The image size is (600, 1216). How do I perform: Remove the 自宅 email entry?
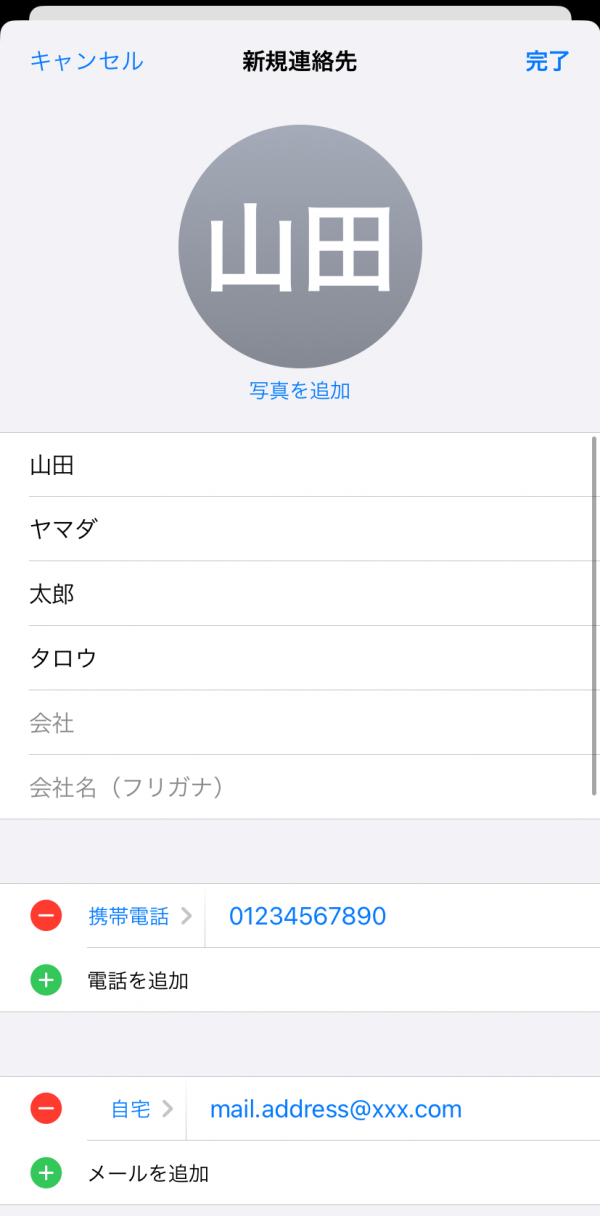[46, 1109]
